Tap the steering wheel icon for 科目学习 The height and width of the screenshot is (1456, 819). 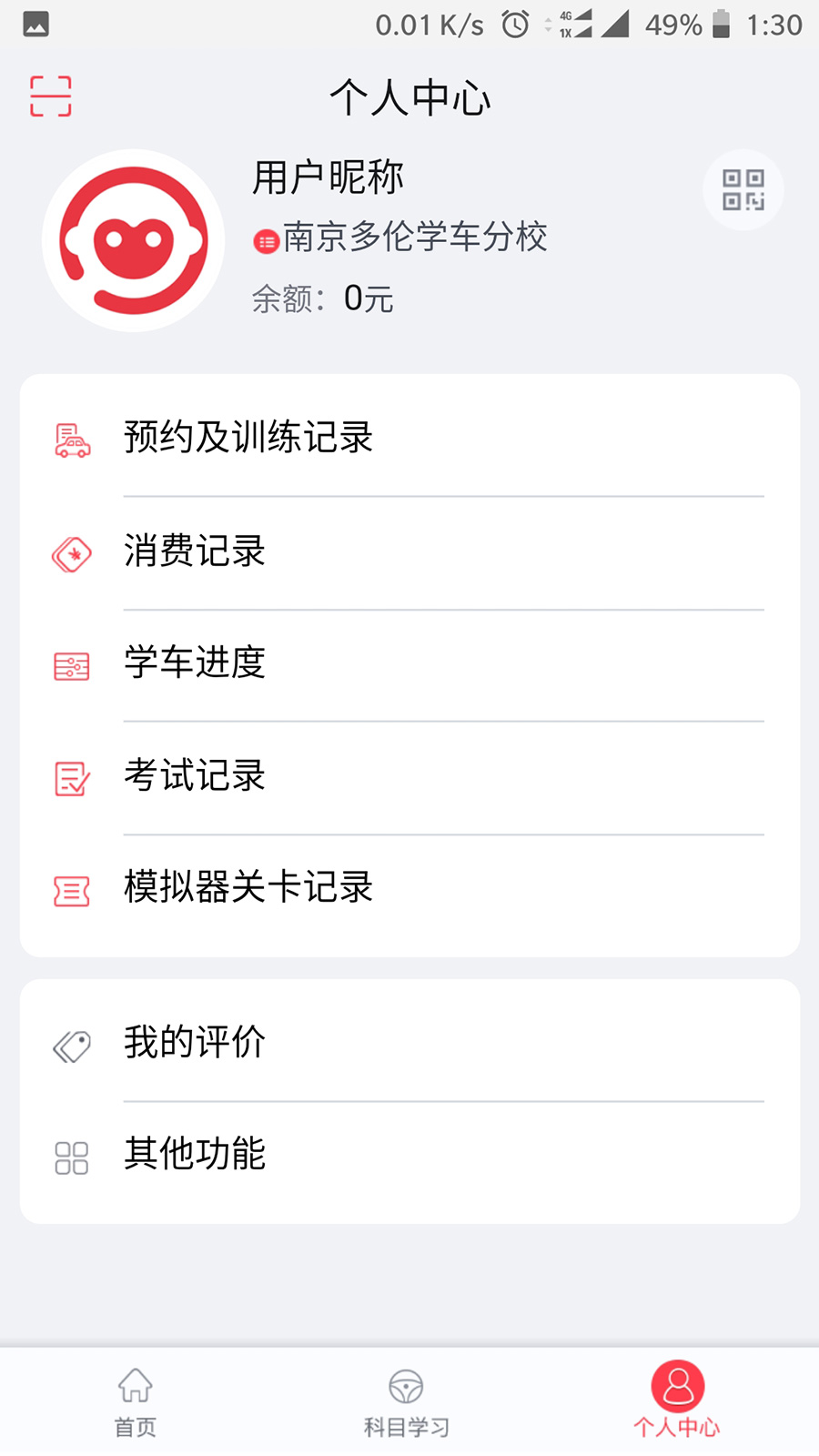408,1385
